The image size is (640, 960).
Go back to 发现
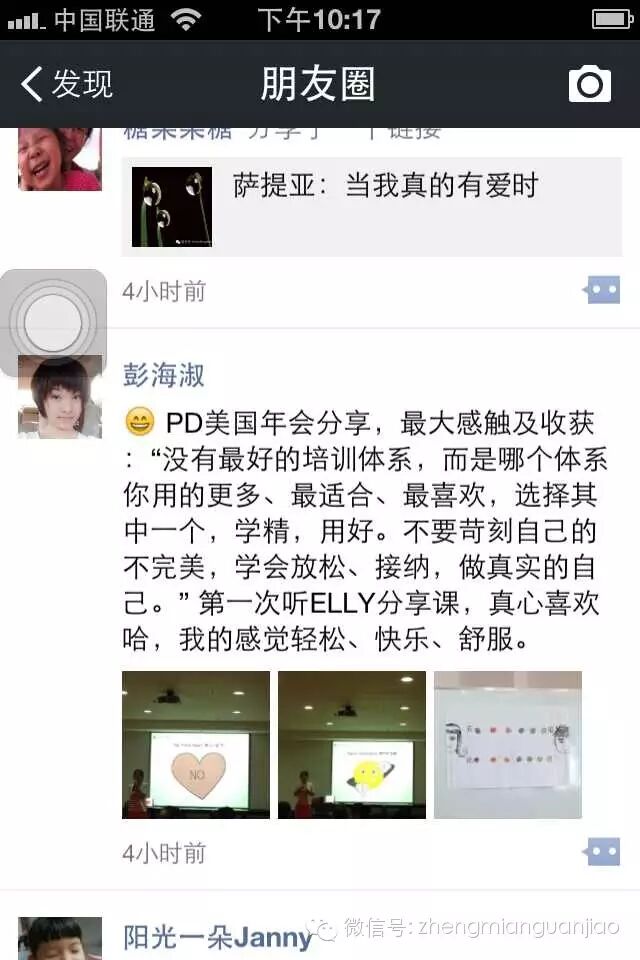pyautogui.click(x=67, y=84)
